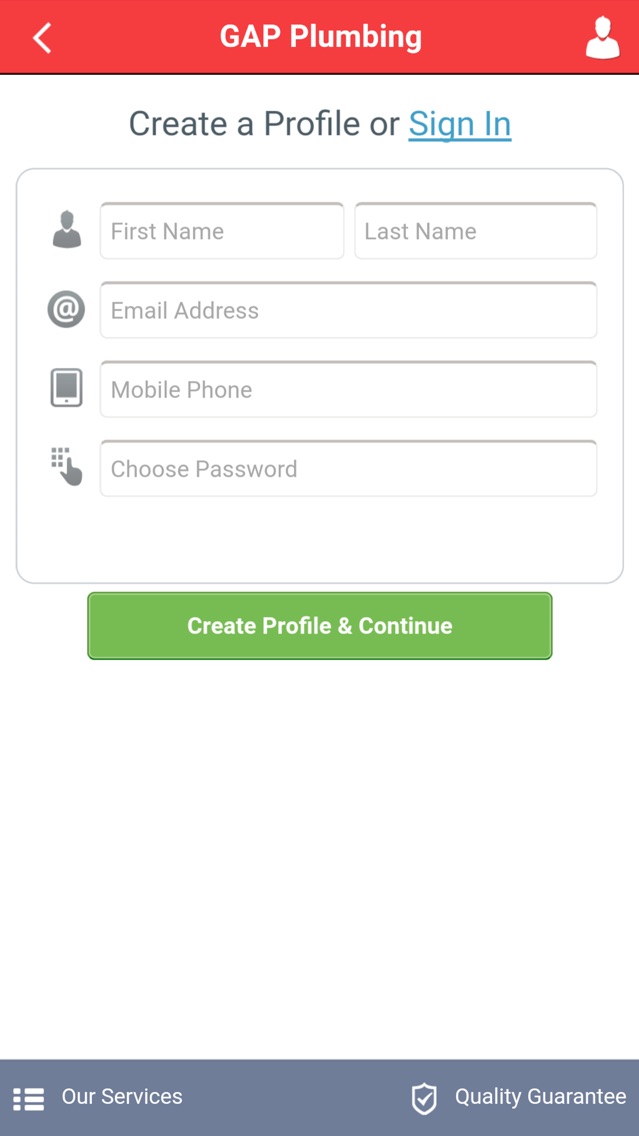Click the Choose Password field
The width and height of the screenshot is (639, 1136).
(x=348, y=468)
